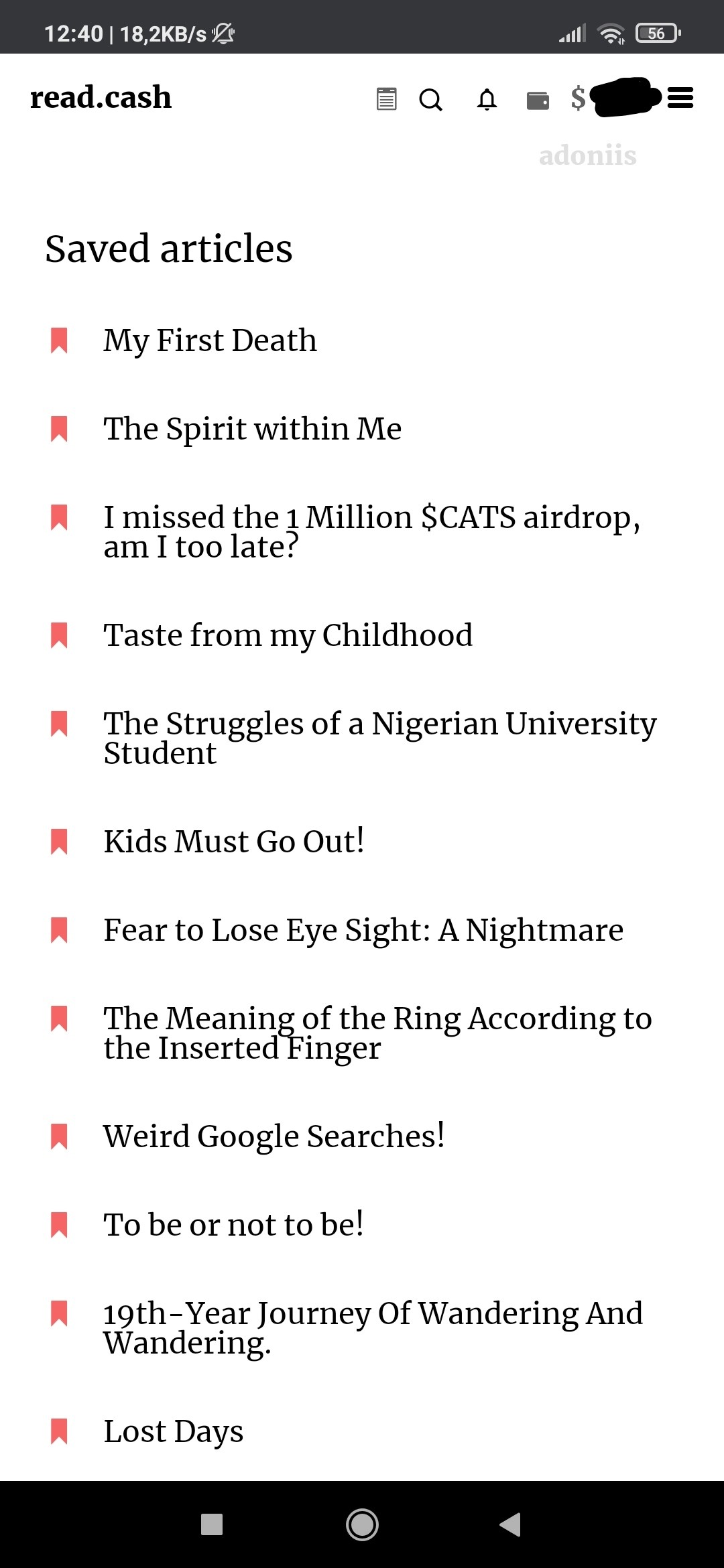This screenshot has width=724, height=1568.
Task: Open article My First Death
Action: tap(210, 340)
